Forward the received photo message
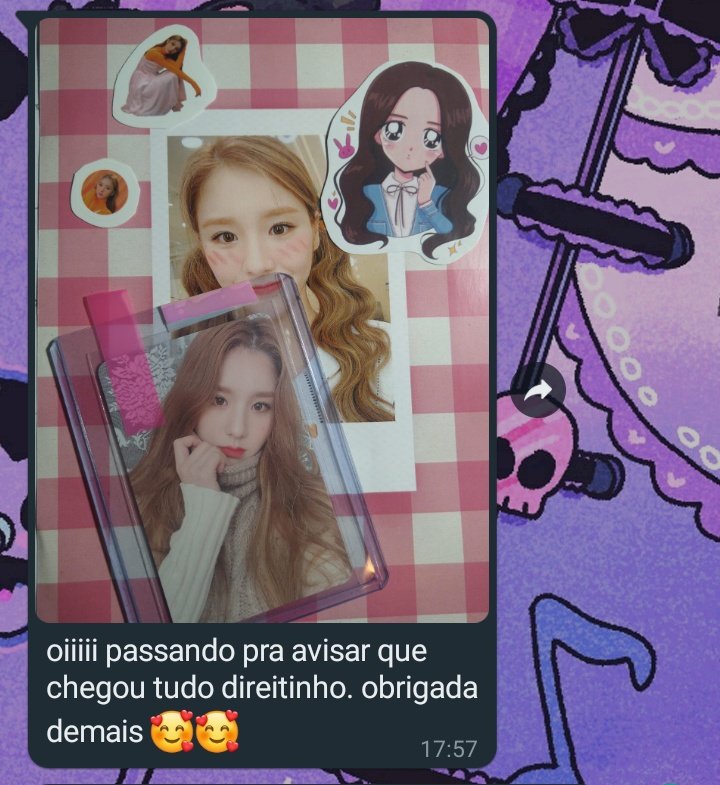The height and width of the screenshot is (785, 720). pos(538,391)
